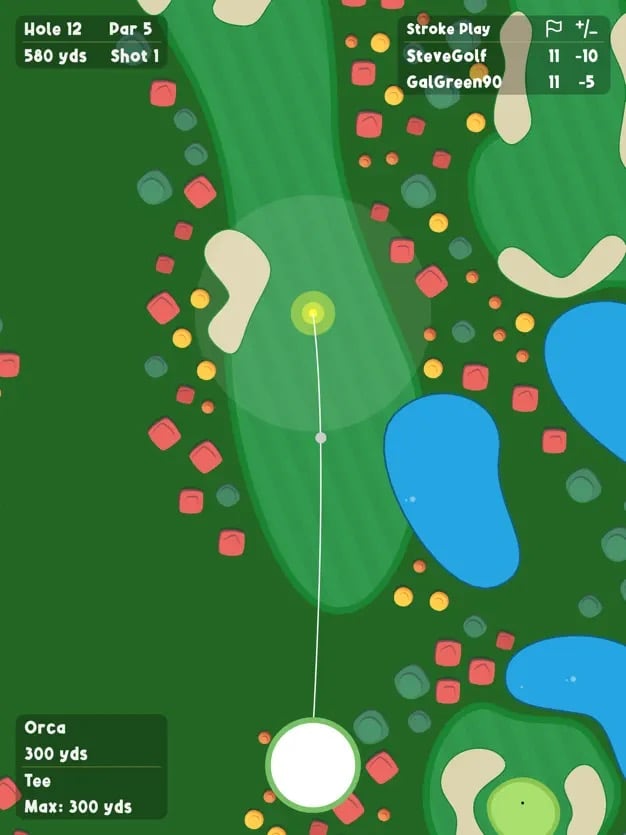Tap the grey midpoint on shot line
The image size is (626, 835).
(321, 437)
